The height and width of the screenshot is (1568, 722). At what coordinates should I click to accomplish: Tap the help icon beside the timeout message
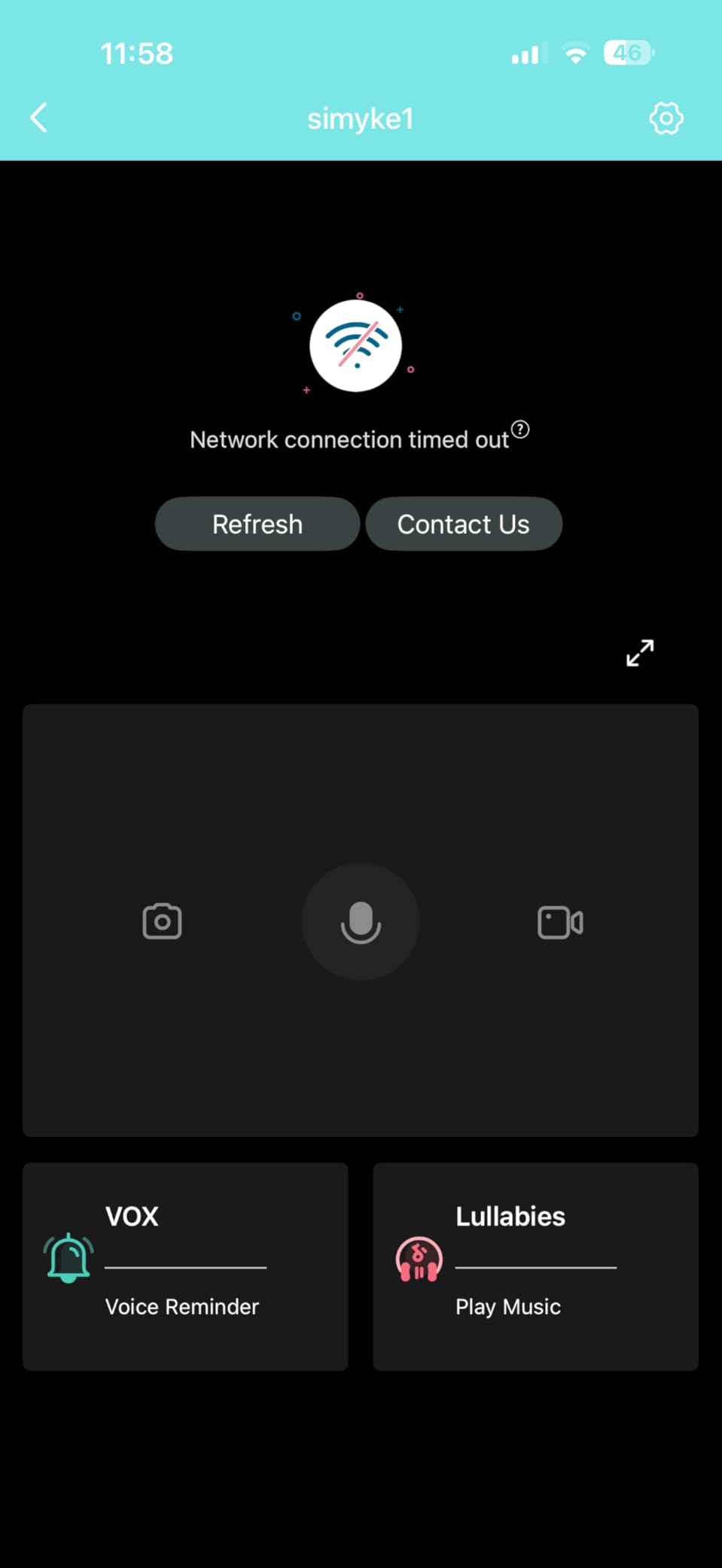pyautogui.click(x=520, y=430)
